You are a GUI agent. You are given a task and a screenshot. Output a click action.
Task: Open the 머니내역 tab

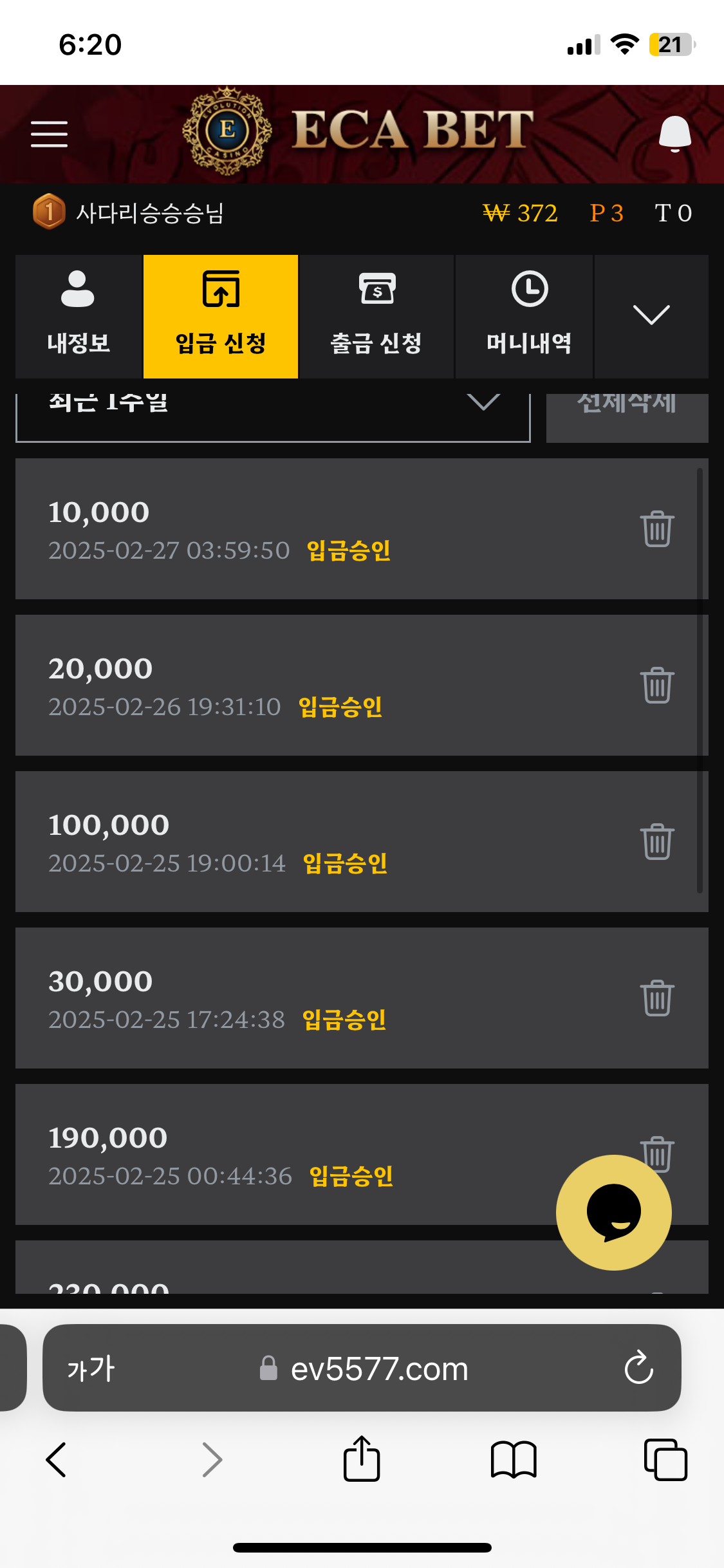click(529, 317)
